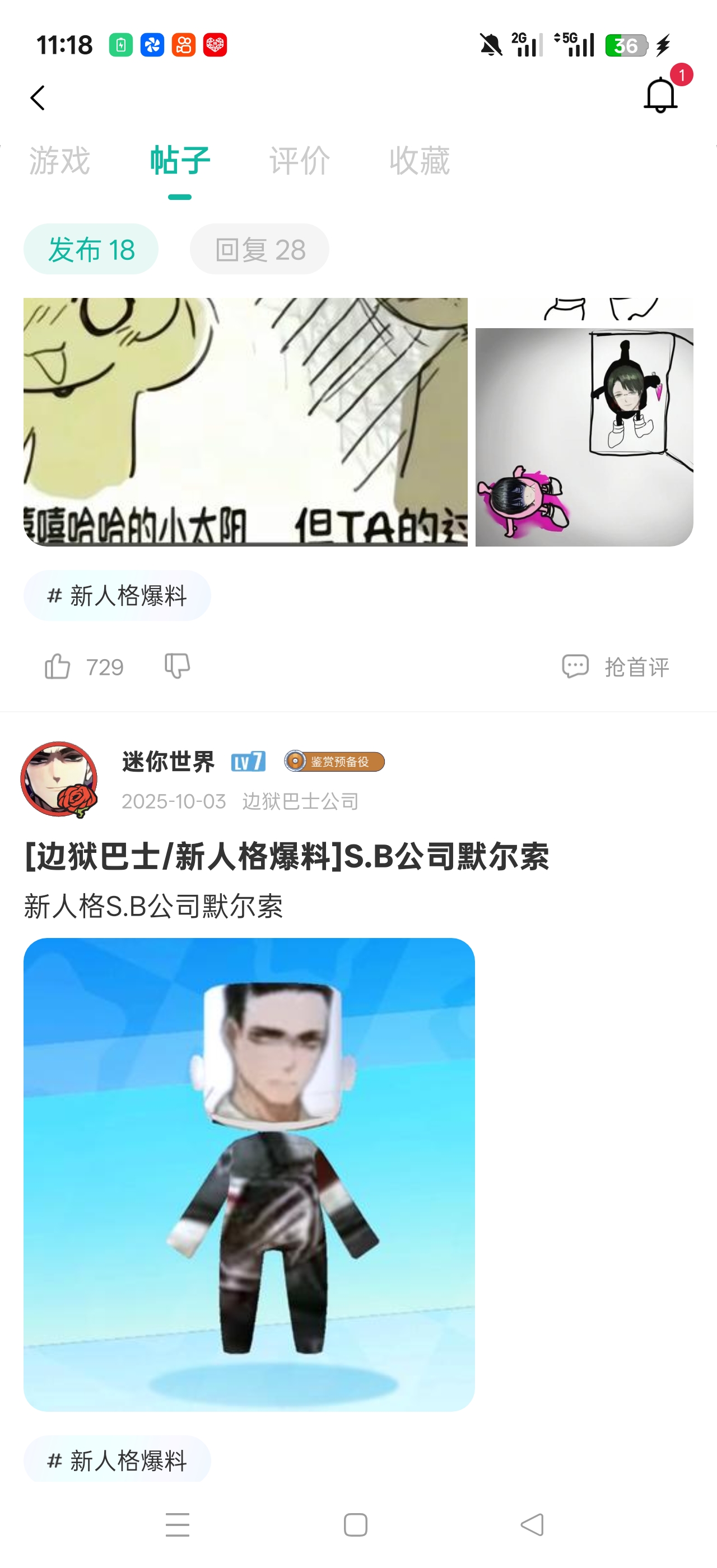Go to home via system navigation bar
Image resolution: width=717 pixels, height=1568 pixels.
click(x=356, y=1525)
